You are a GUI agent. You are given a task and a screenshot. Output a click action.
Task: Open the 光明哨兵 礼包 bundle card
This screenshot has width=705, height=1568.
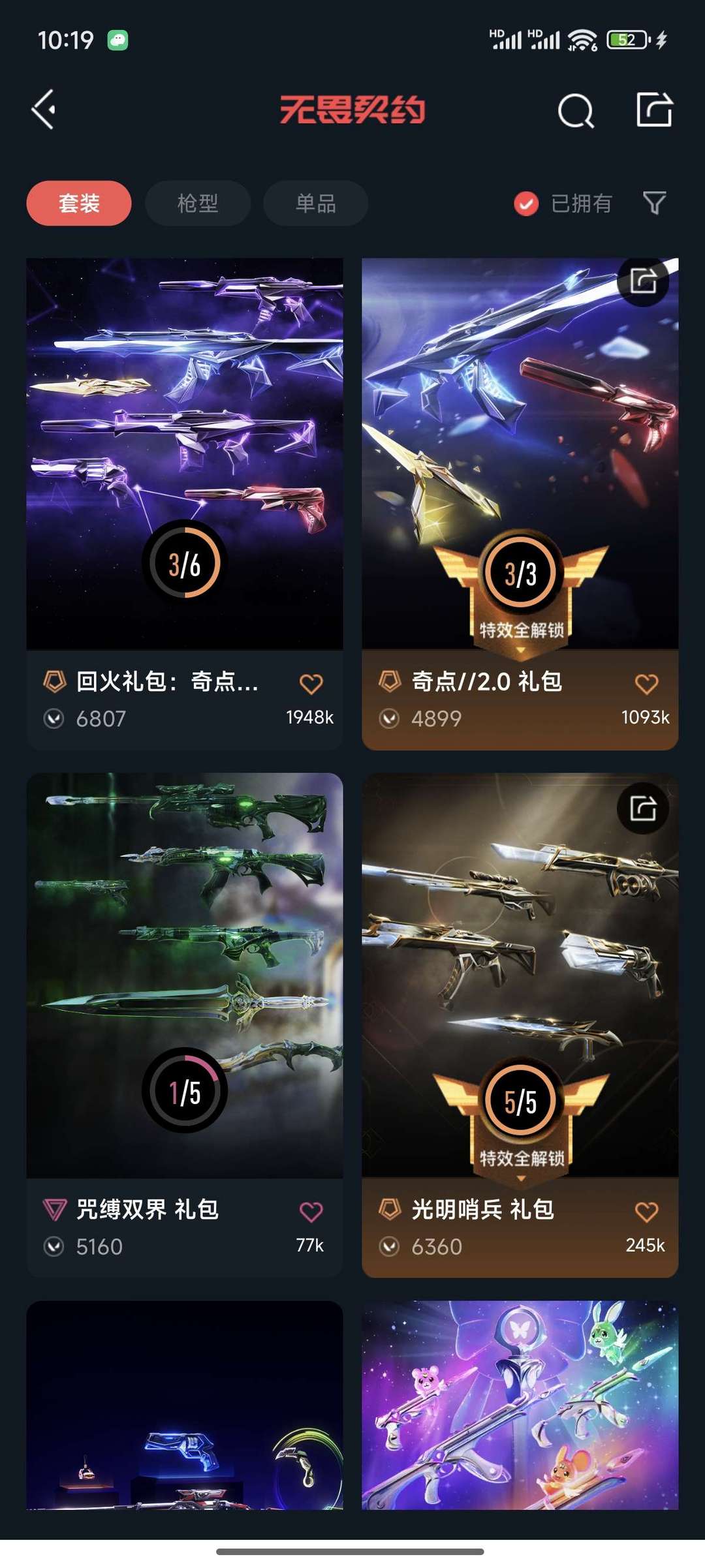coord(520,1024)
